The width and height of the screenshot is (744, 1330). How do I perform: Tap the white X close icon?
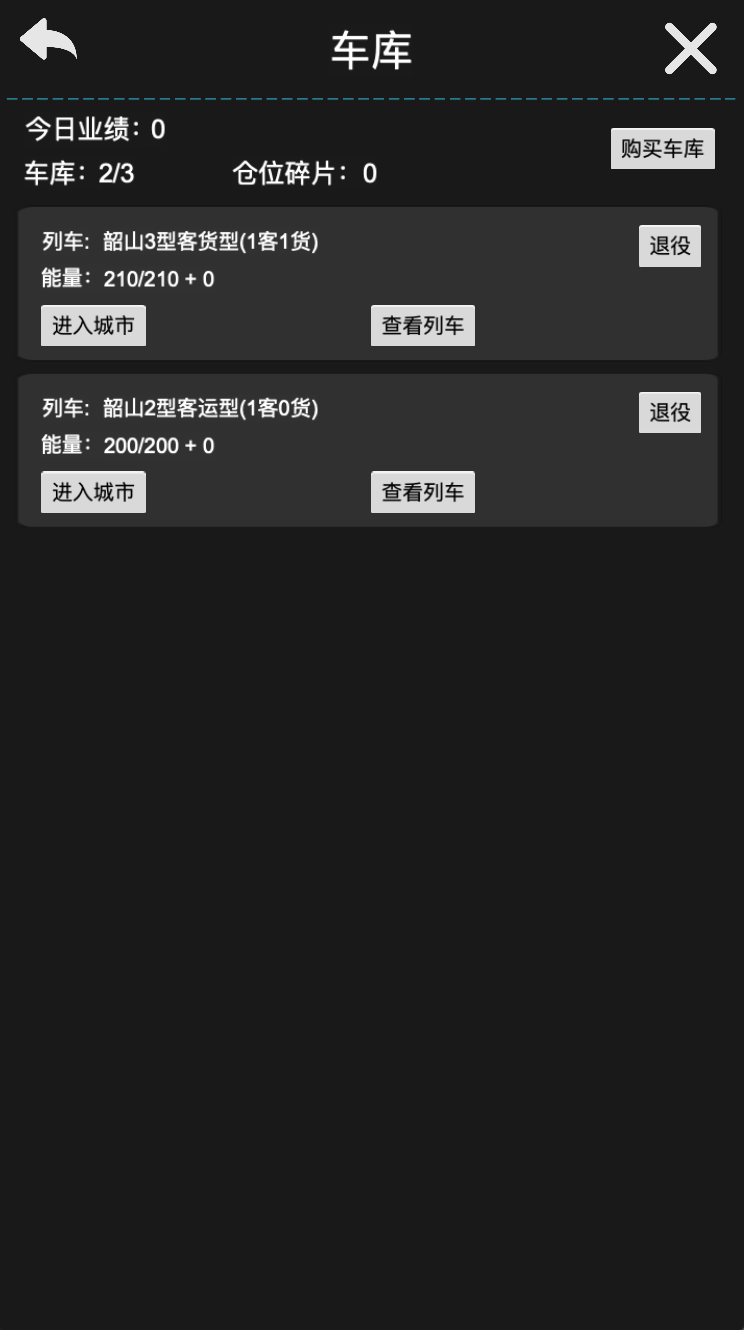[x=691, y=47]
